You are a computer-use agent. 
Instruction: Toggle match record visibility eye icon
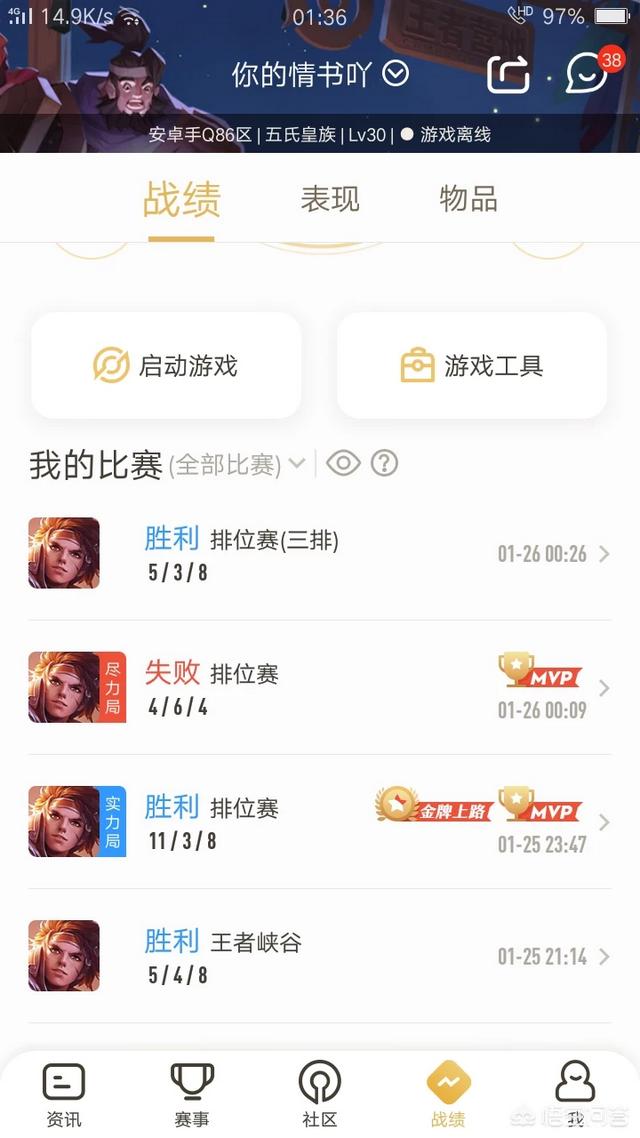coord(343,463)
